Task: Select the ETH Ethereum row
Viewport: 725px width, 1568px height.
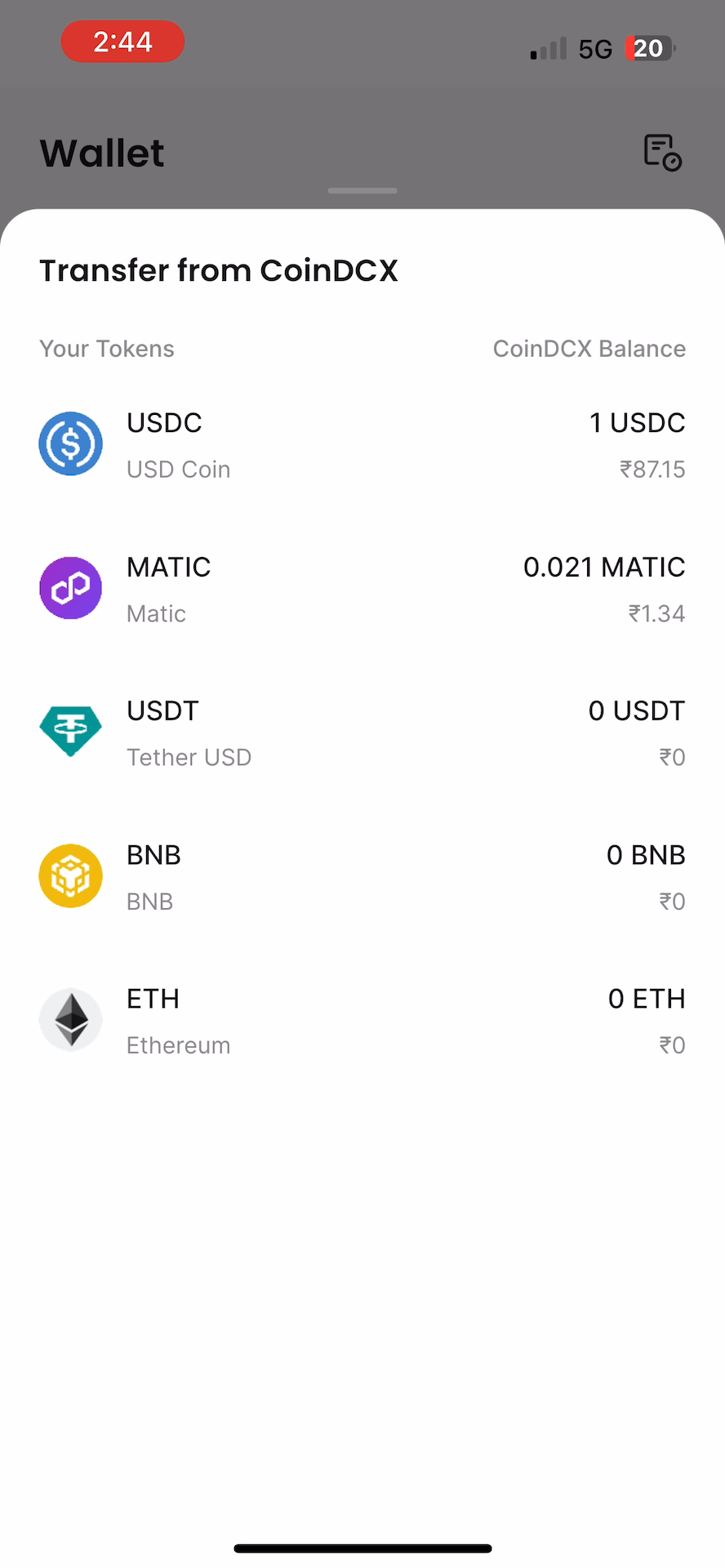Action: (362, 1020)
